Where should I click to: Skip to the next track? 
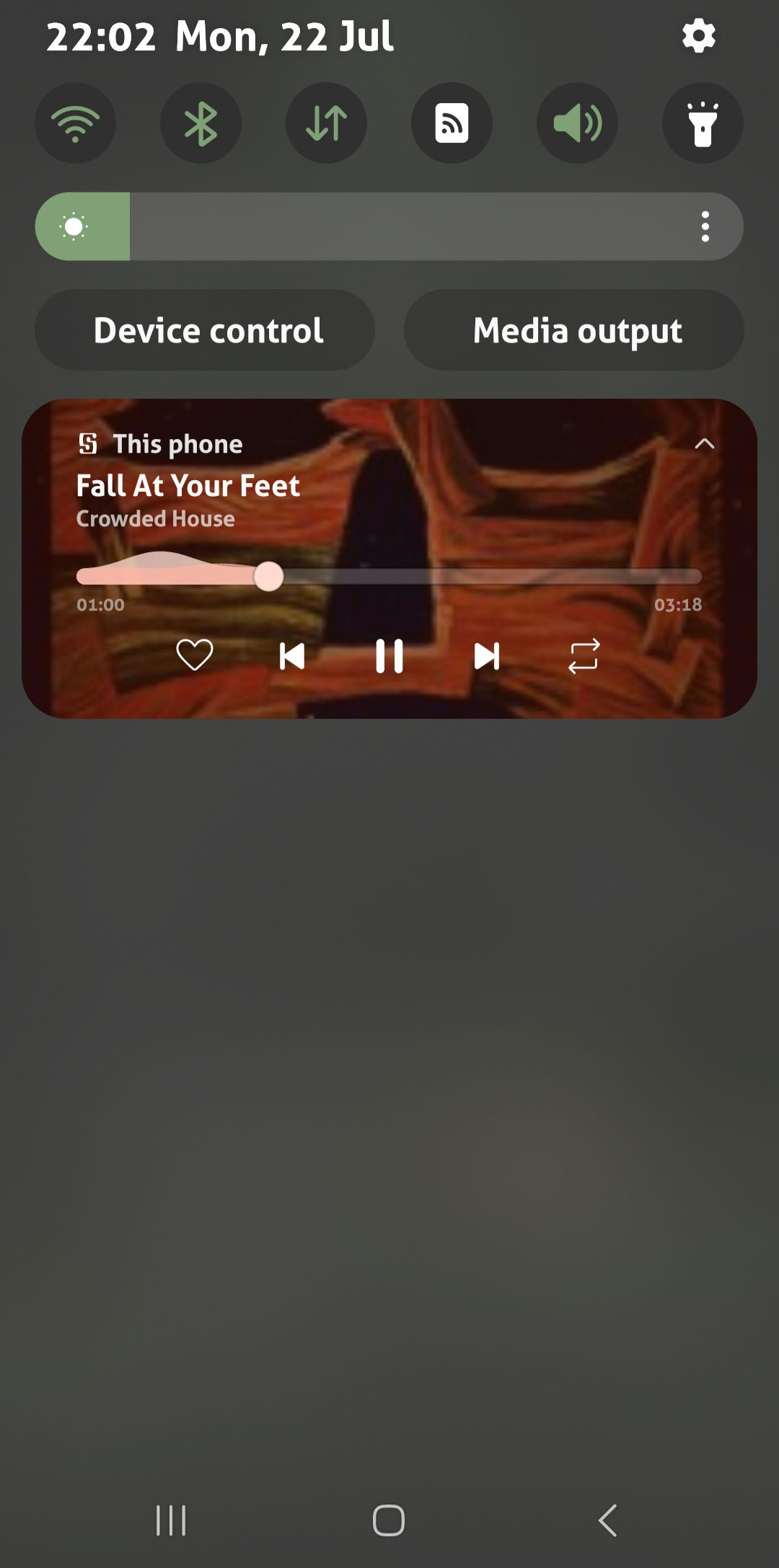point(487,656)
